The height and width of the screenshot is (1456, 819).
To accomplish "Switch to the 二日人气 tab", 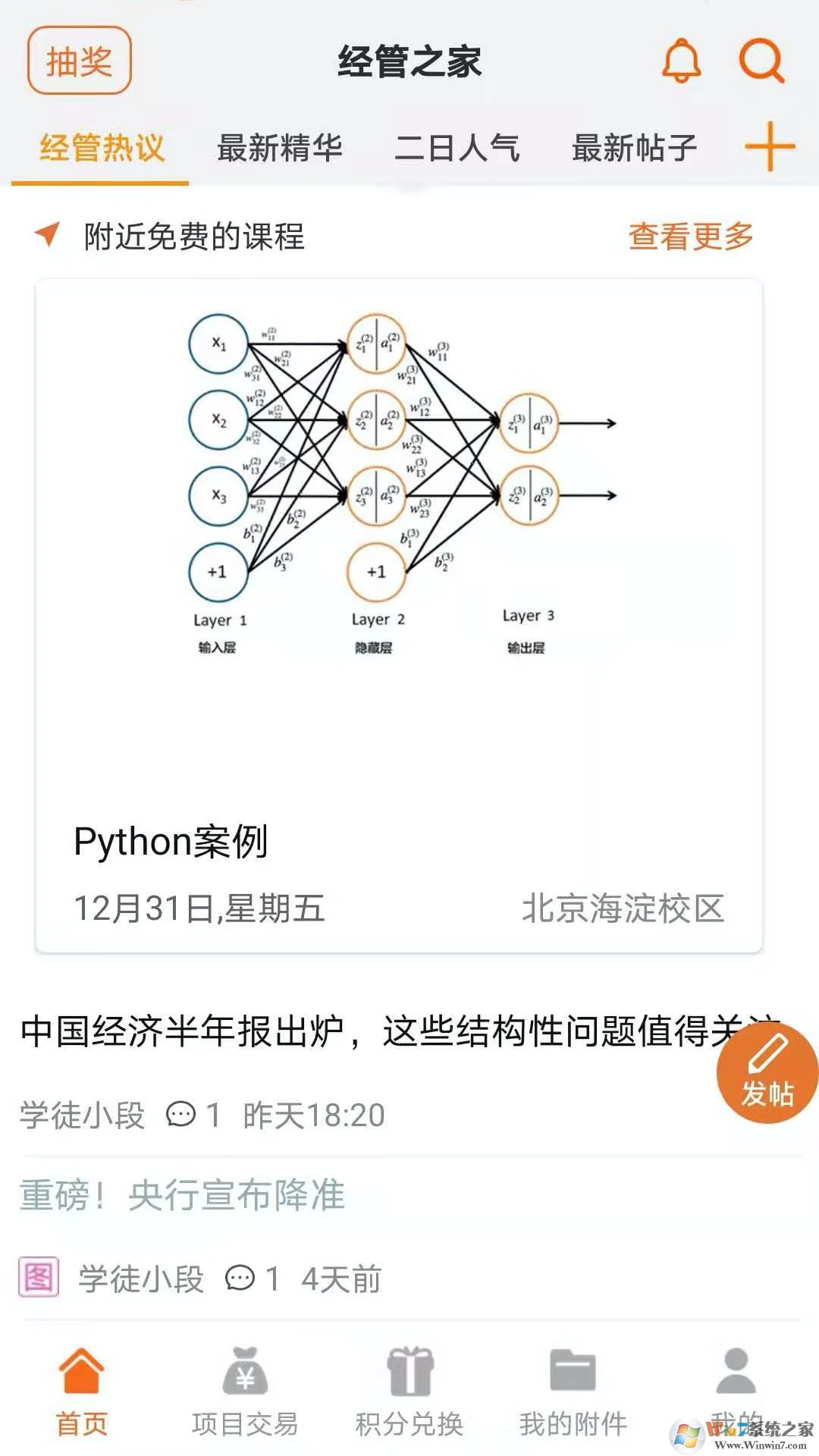I will [457, 148].
